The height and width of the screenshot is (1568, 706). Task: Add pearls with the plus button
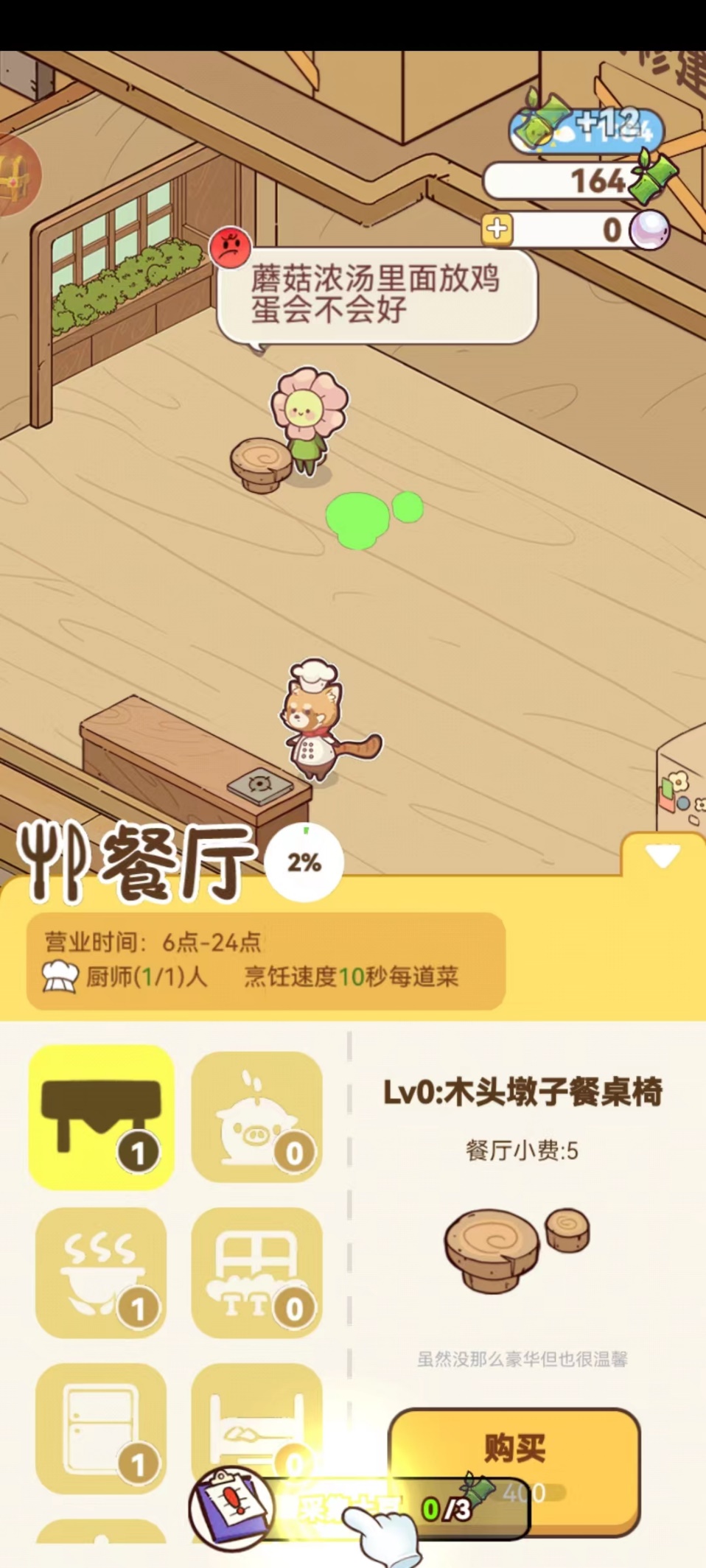(497, 229)
